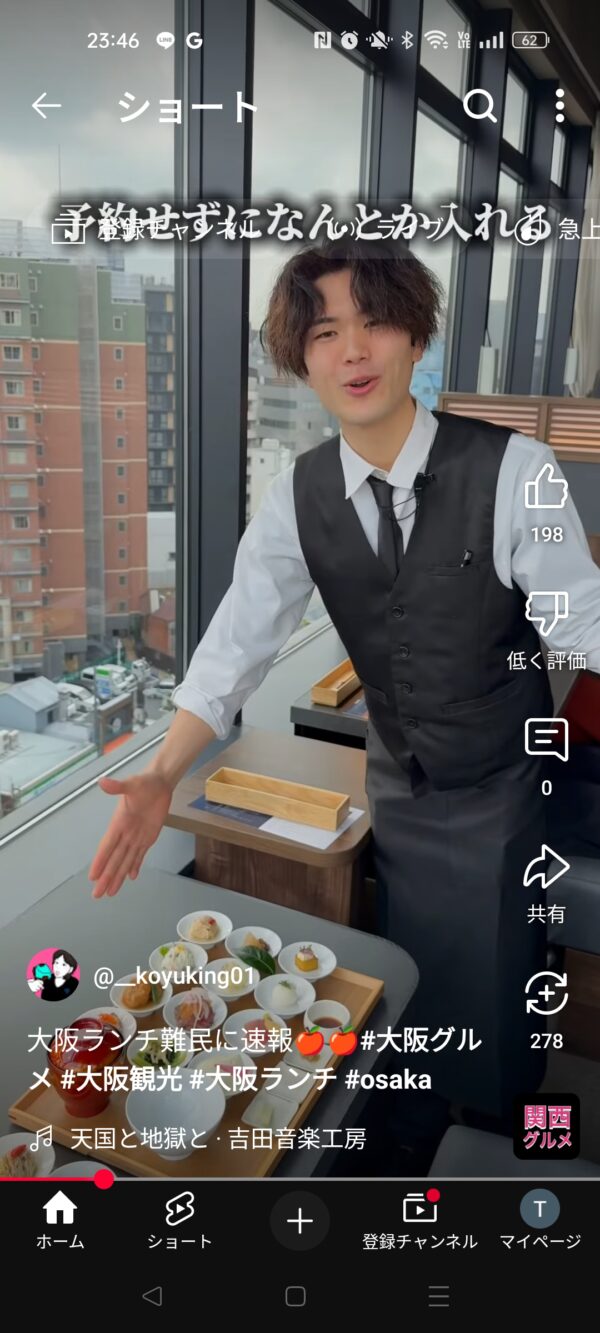
Task: Share this Short via 共有
Action: click(x=546, y=868)
